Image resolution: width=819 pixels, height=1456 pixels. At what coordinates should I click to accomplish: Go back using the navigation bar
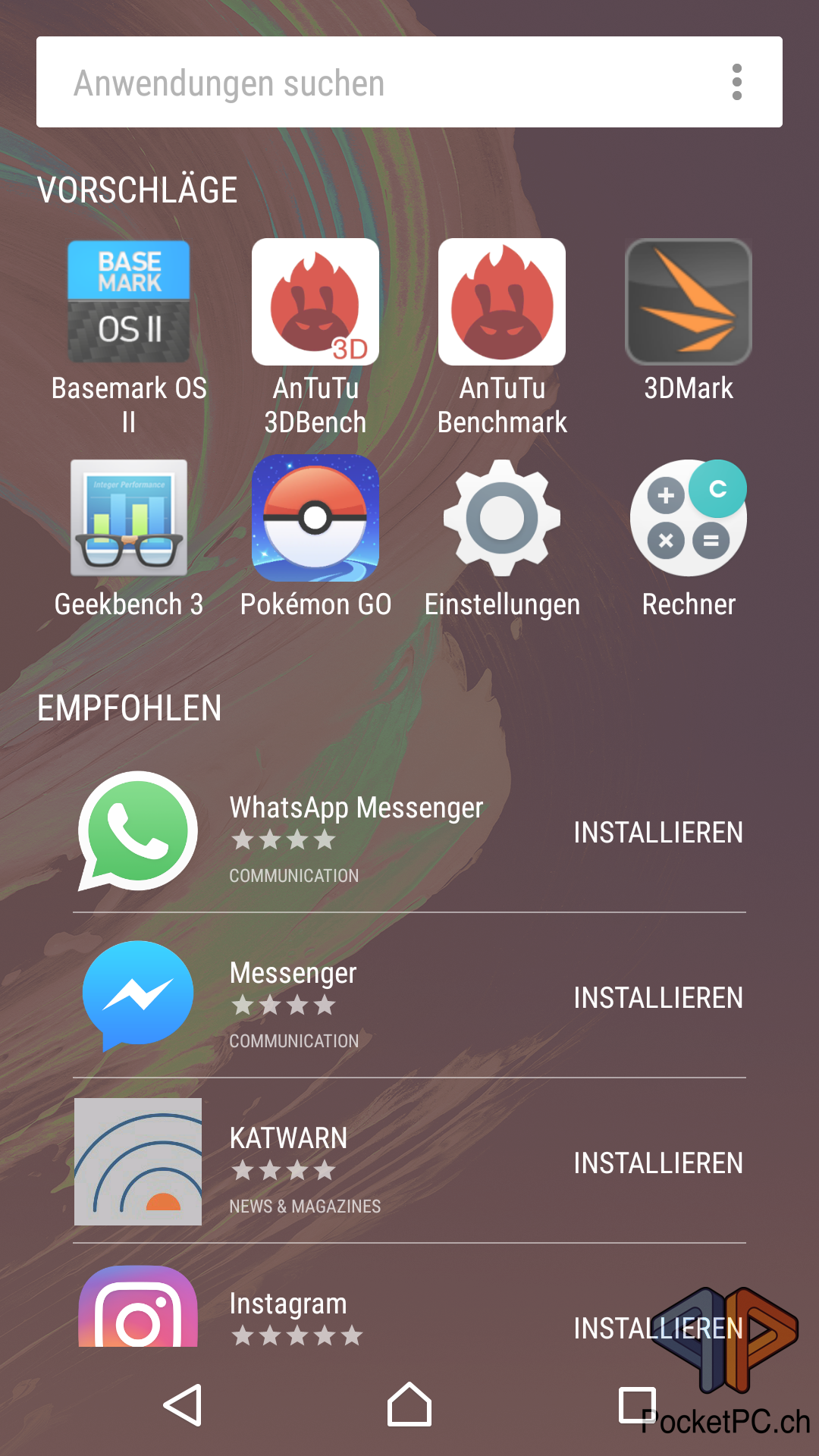(x=183, y=1405)
